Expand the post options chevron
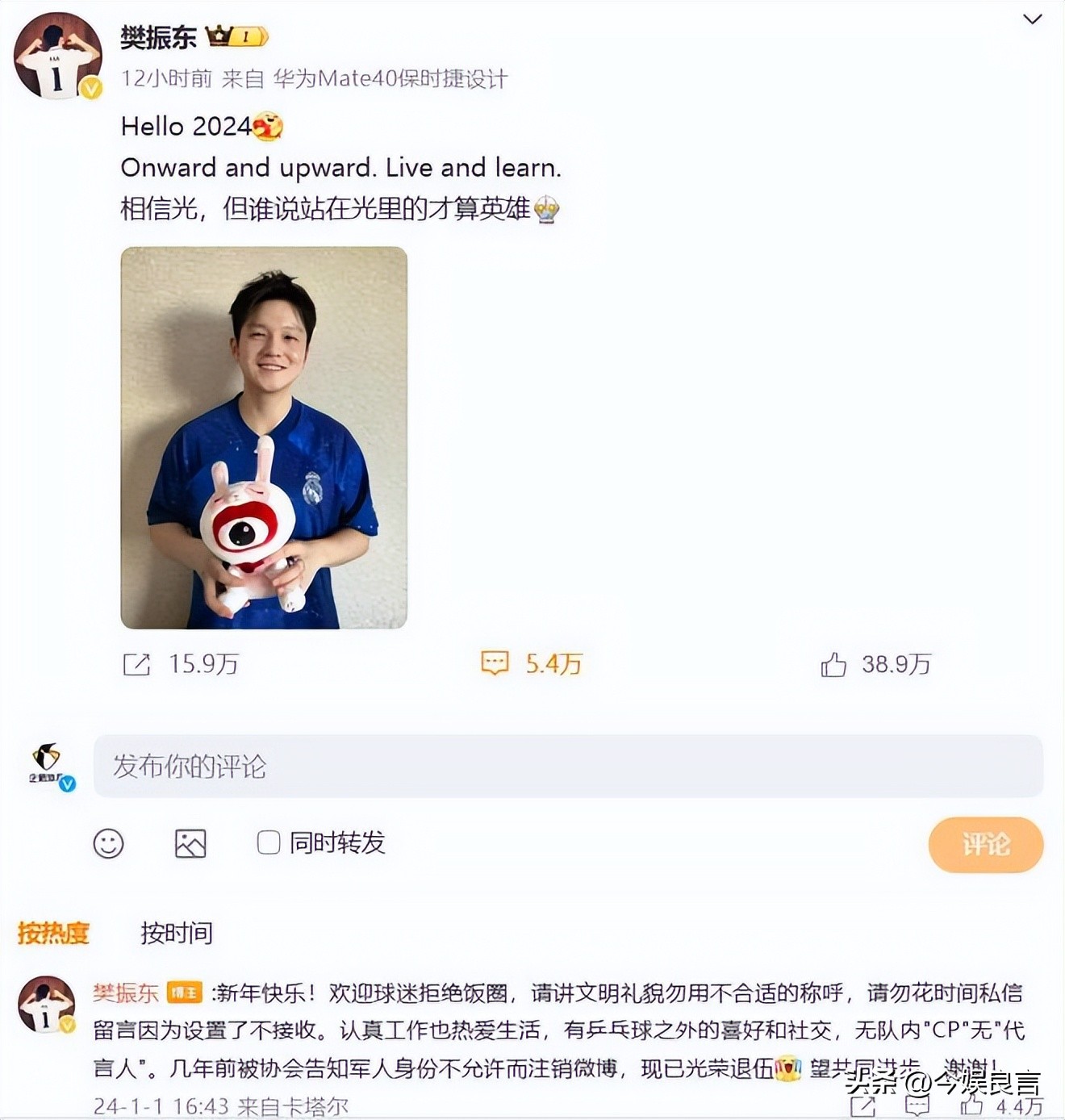This screenshot has height=1120, width=1065. click(x=1032, y=19)
